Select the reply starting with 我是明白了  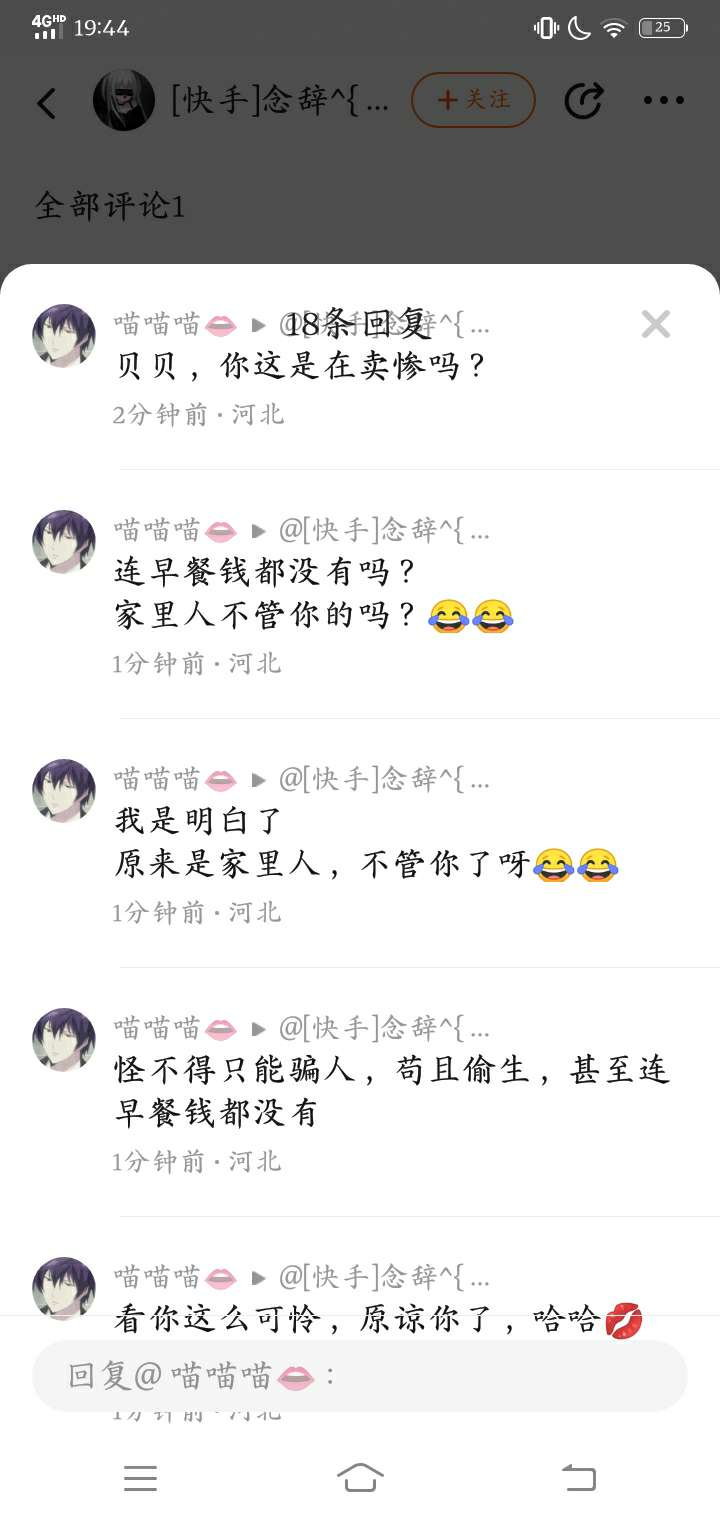tap(366, 842)
